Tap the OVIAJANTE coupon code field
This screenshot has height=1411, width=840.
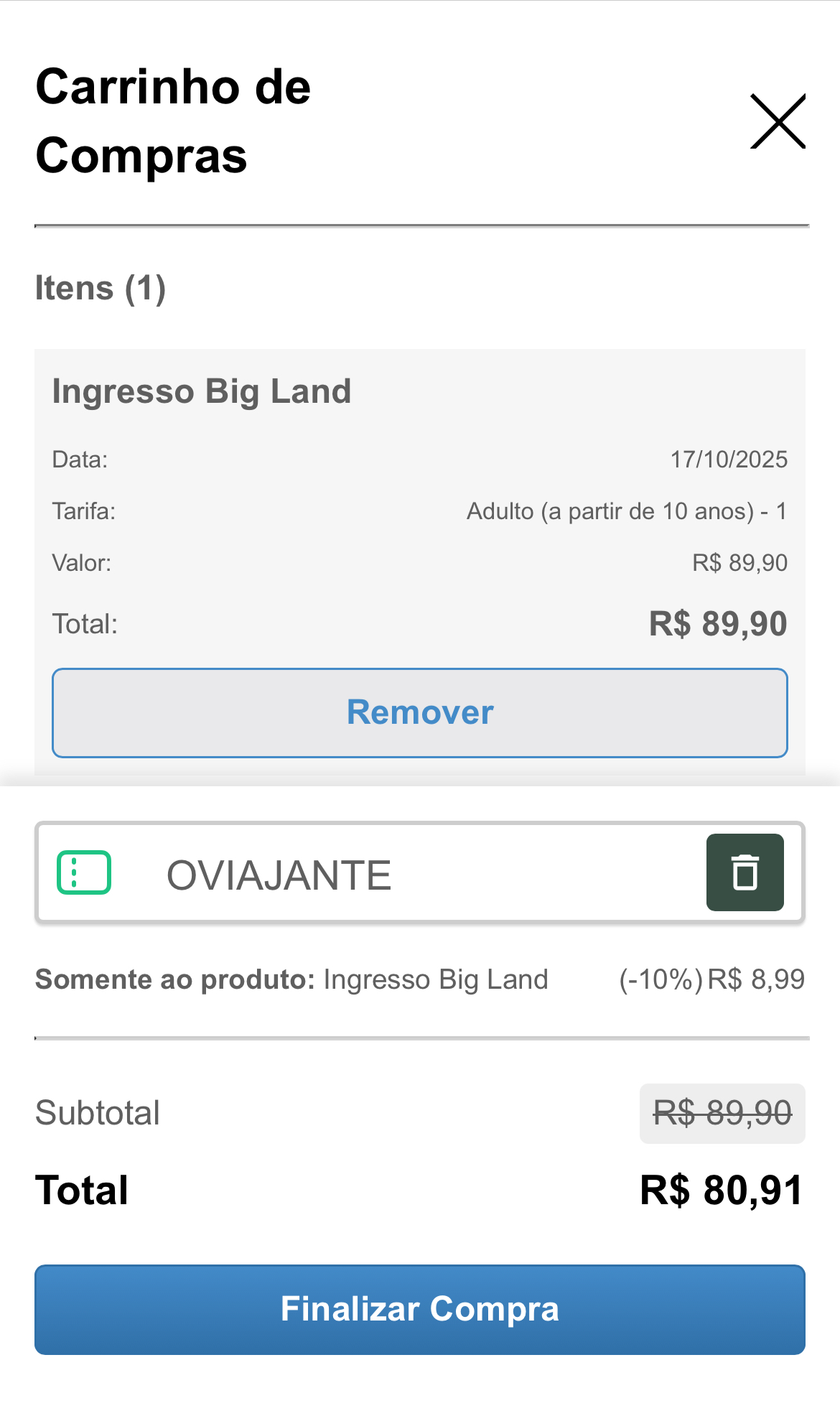pyautogui.click(x=402, y=874)
